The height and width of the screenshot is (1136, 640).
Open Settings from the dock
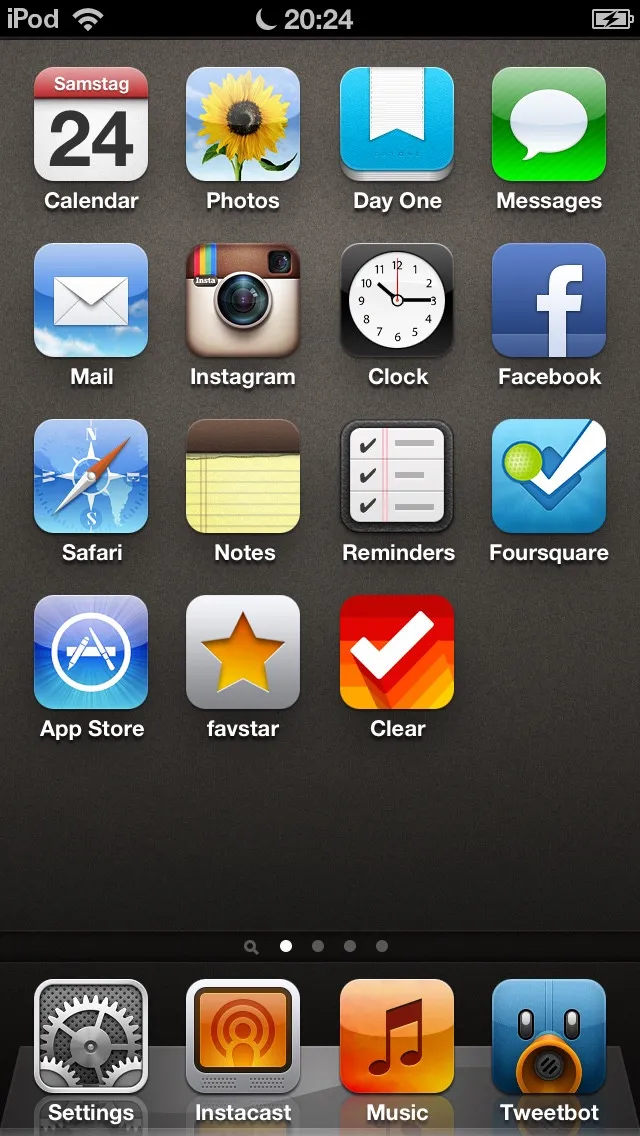[x=91, y=1036]
